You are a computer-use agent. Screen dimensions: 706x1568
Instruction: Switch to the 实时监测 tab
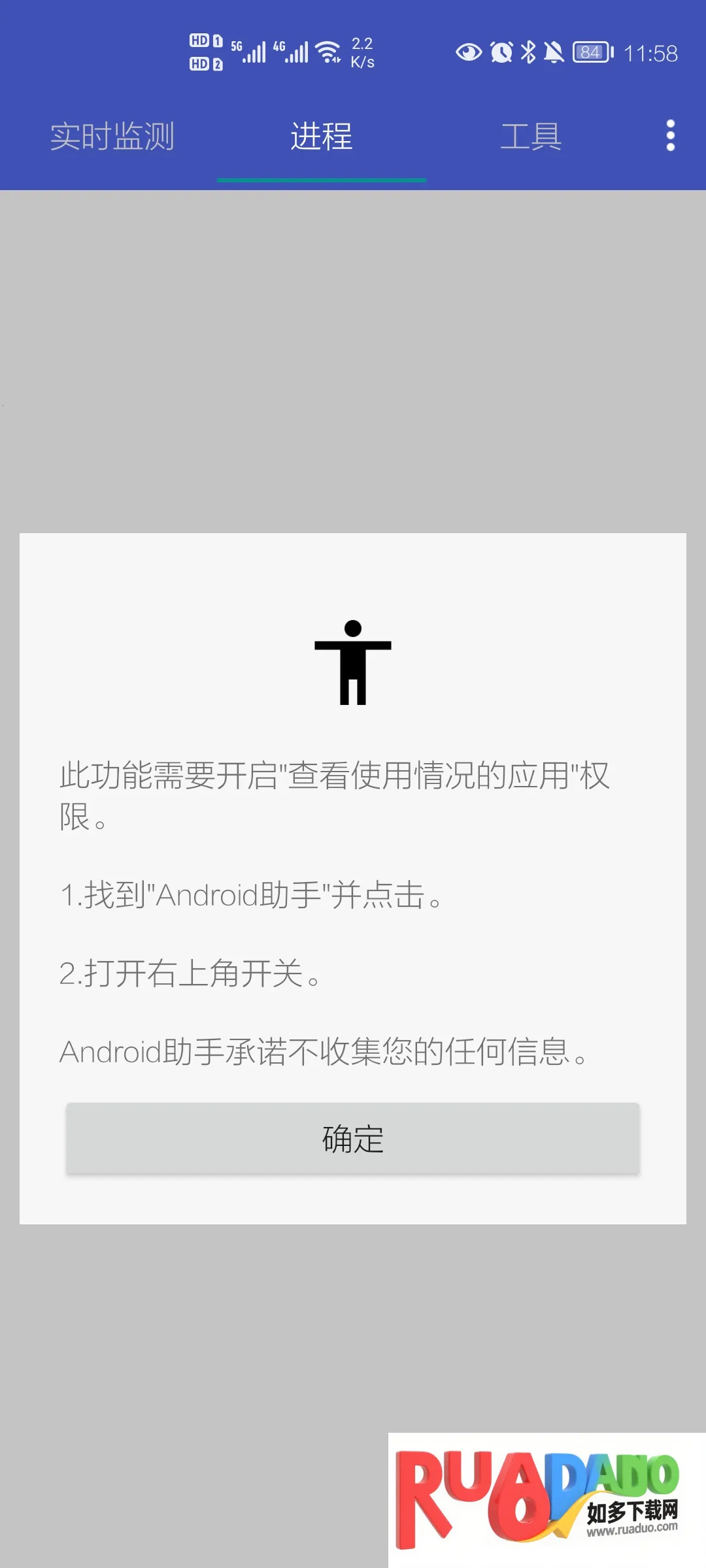[112, 137]
